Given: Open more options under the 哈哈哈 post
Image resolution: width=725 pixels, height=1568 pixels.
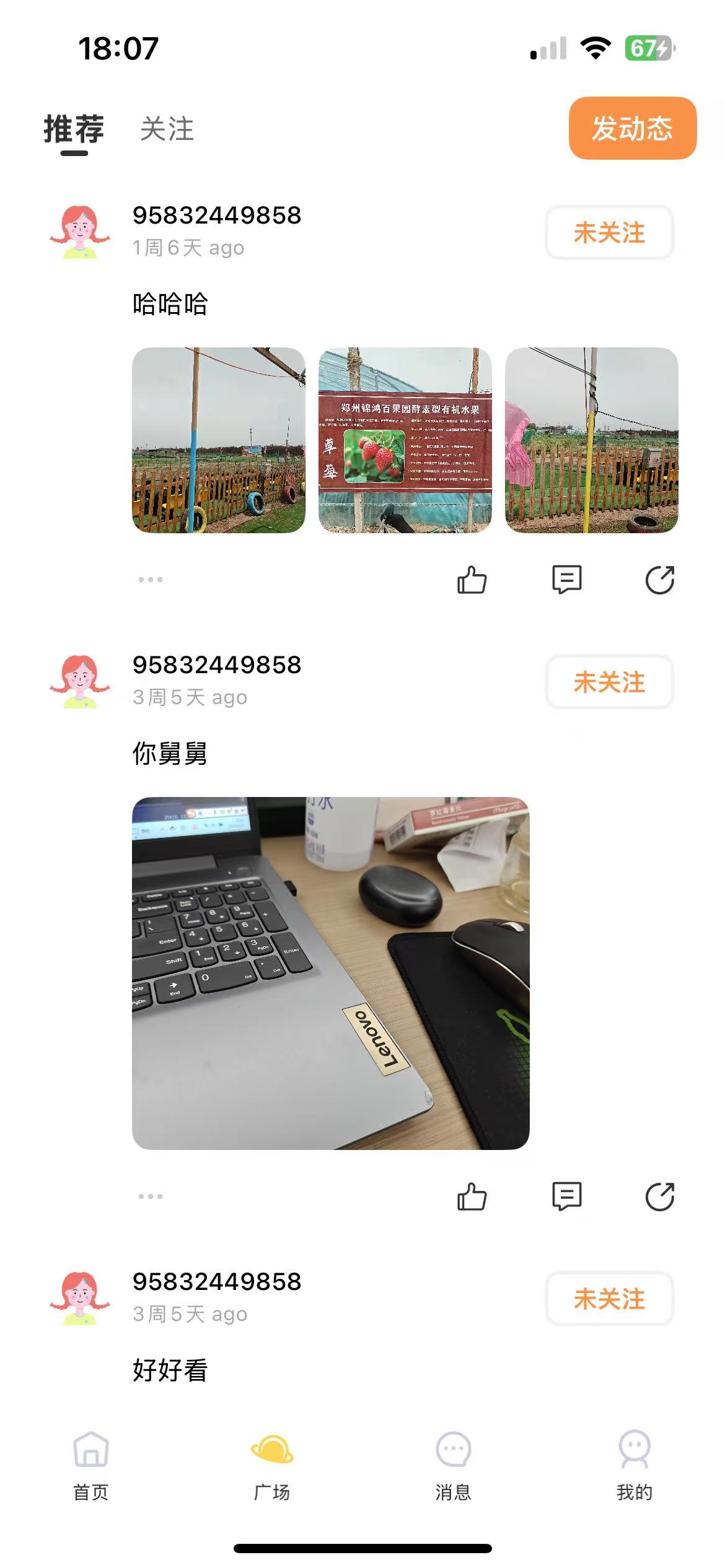Looking at the screenshot, I should [151, 580].
